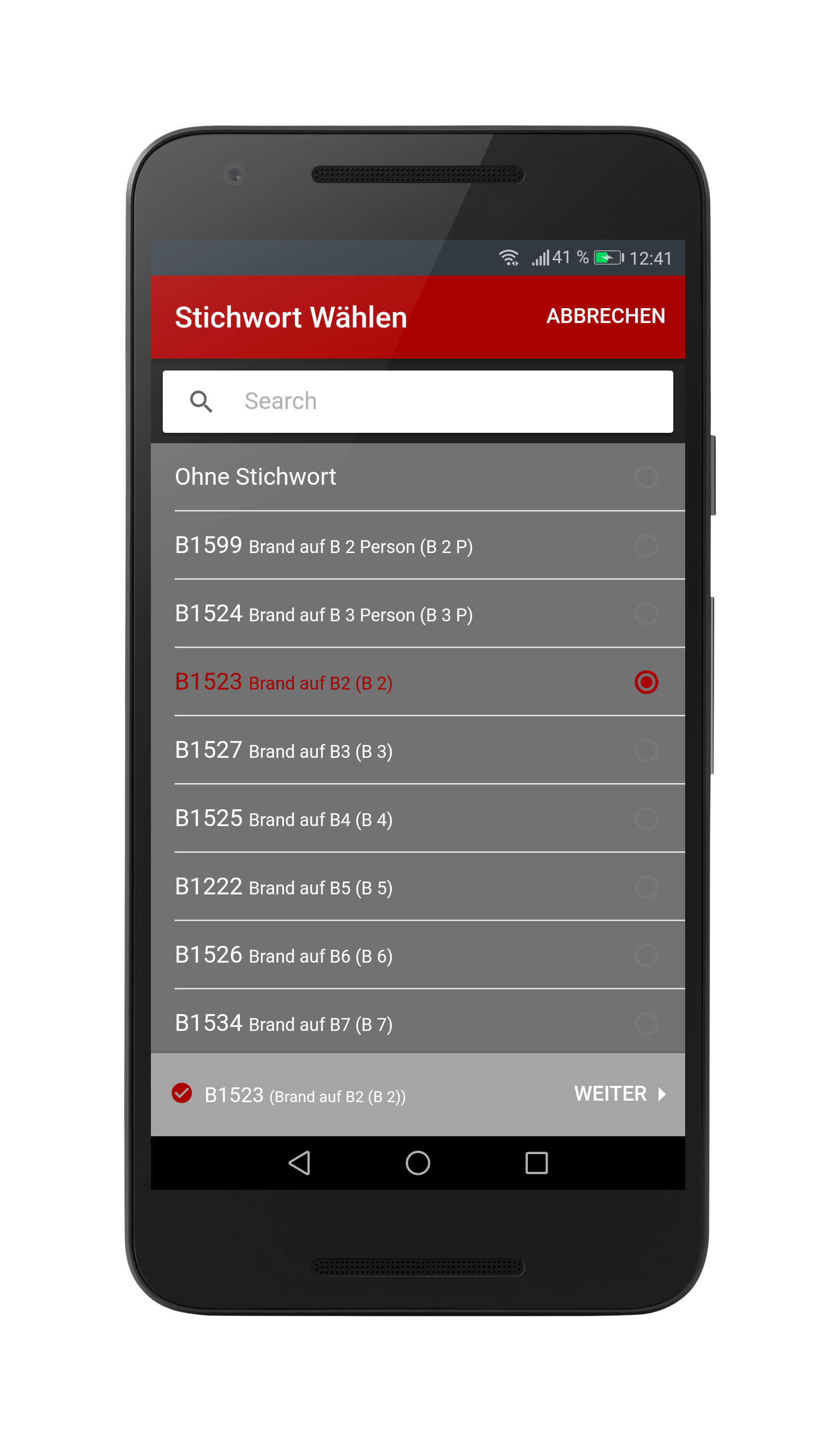Select B1527 Brand auf B3

[418, 750]
